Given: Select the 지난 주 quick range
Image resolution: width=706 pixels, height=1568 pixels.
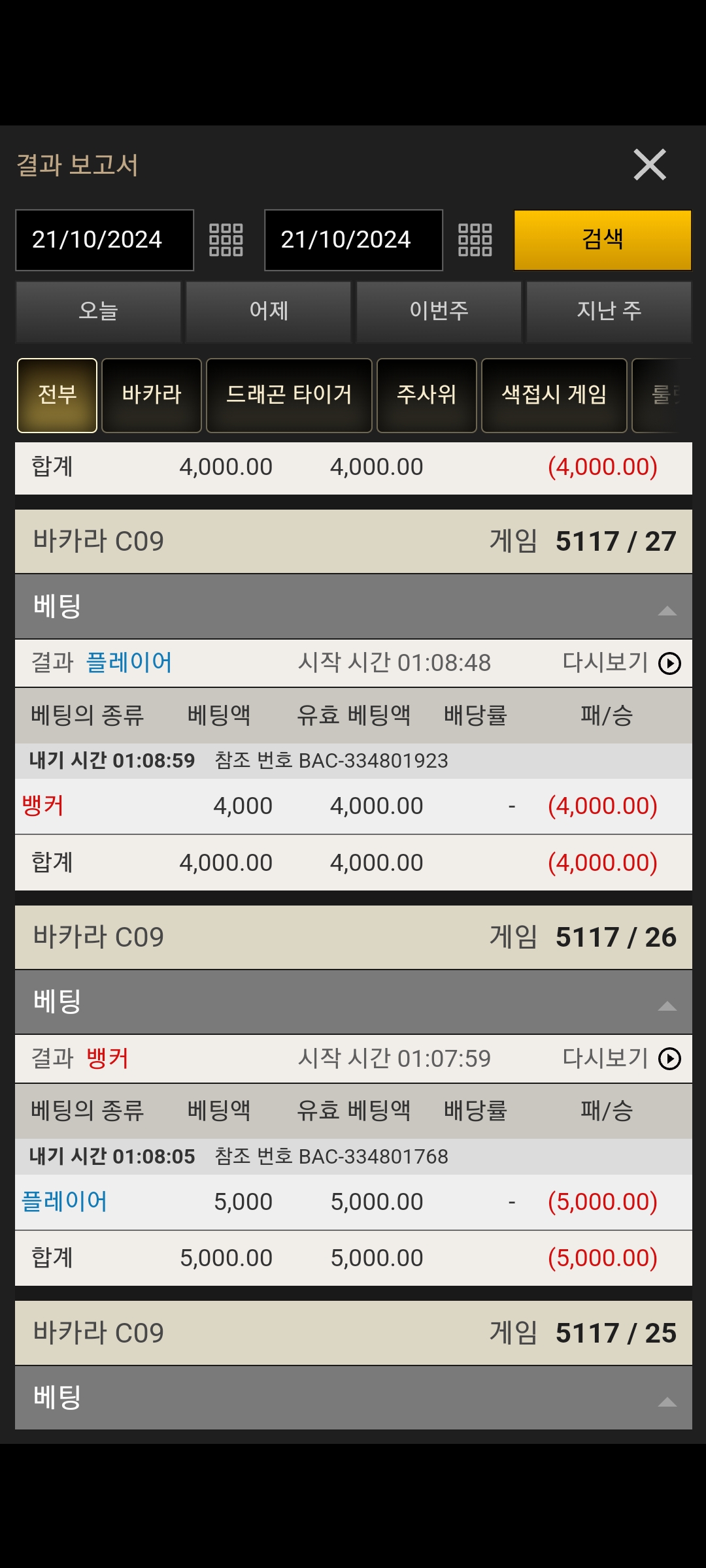Looking at the screenshot, I should click(609, 311).
